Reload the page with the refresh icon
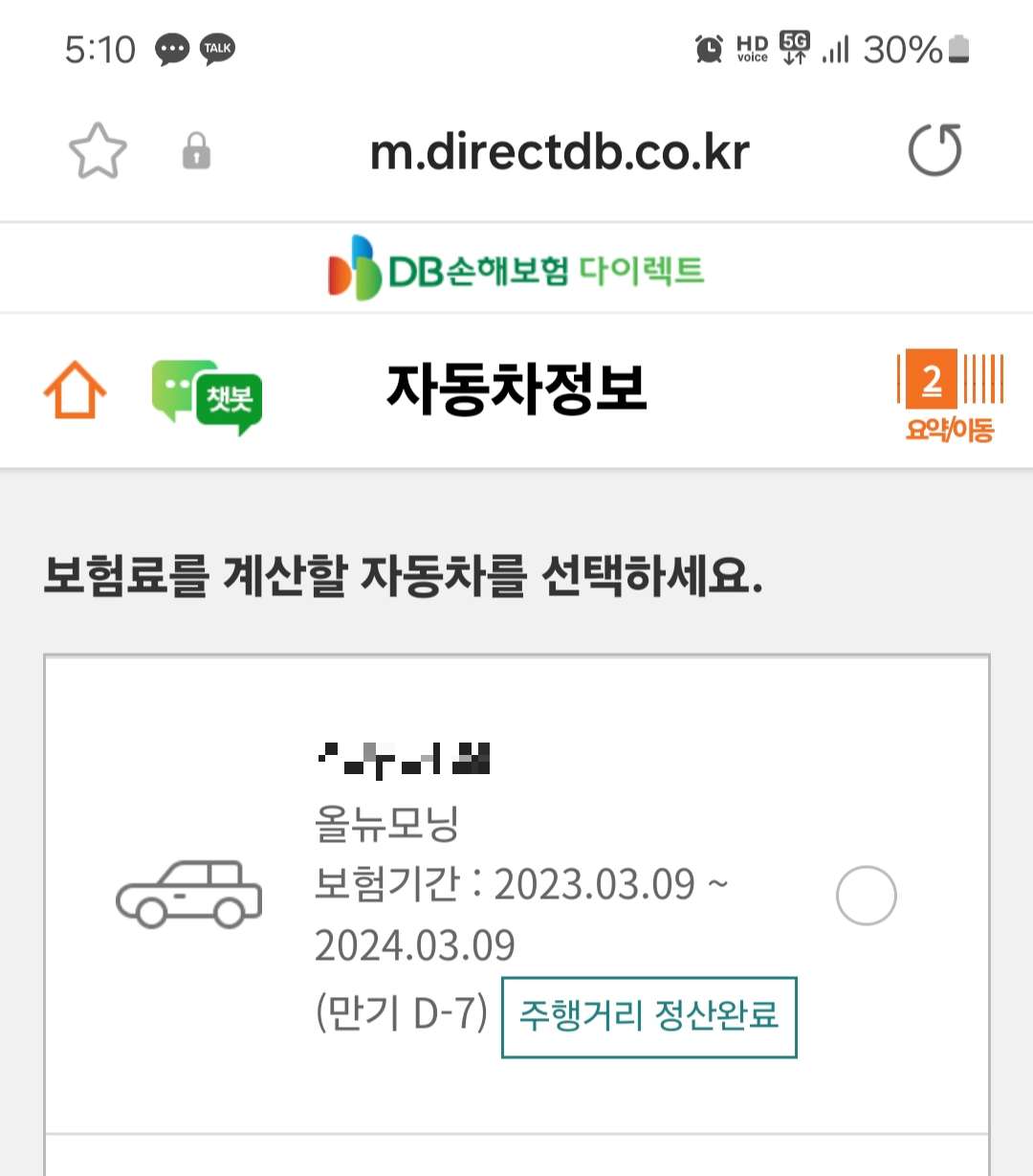 [x=934, y=149]
